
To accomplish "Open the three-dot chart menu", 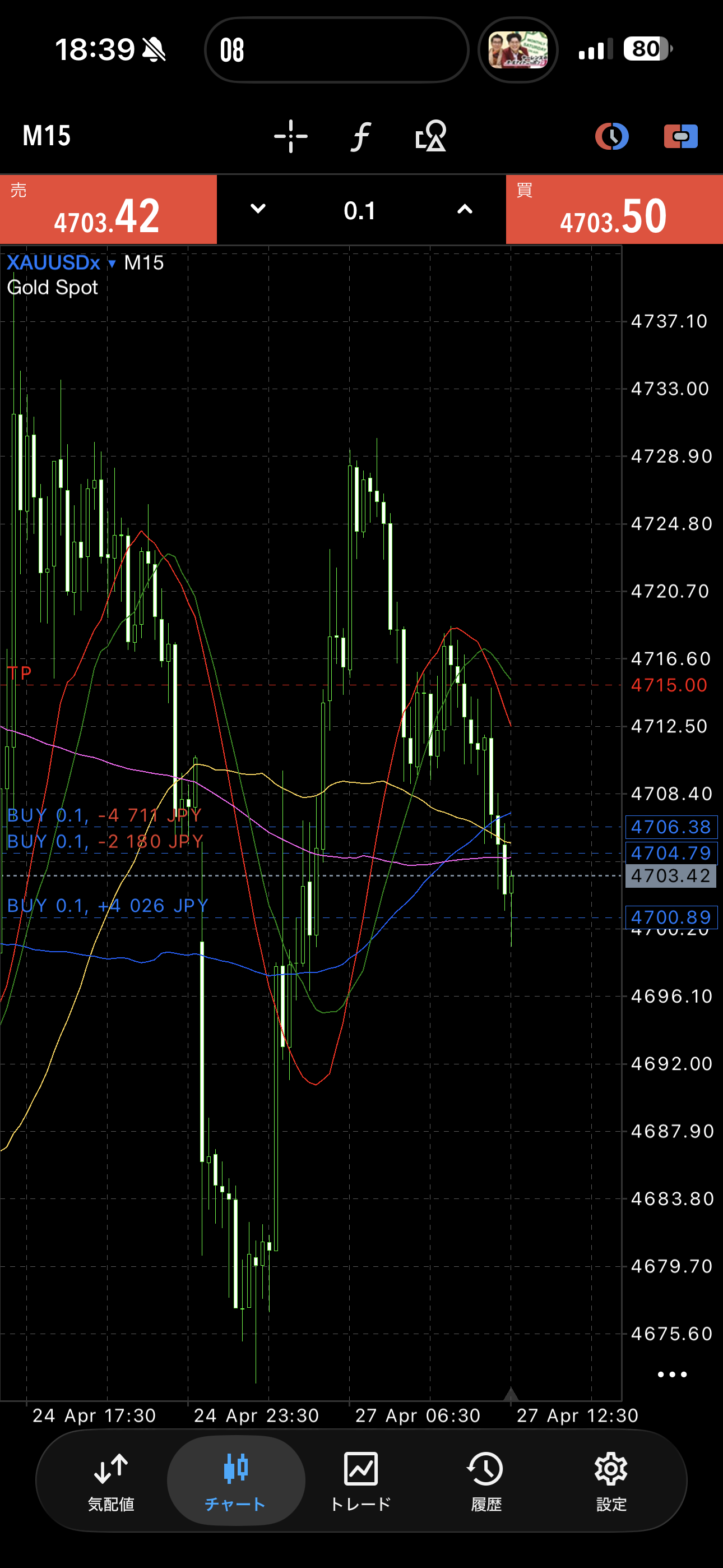I will 672,1375.
